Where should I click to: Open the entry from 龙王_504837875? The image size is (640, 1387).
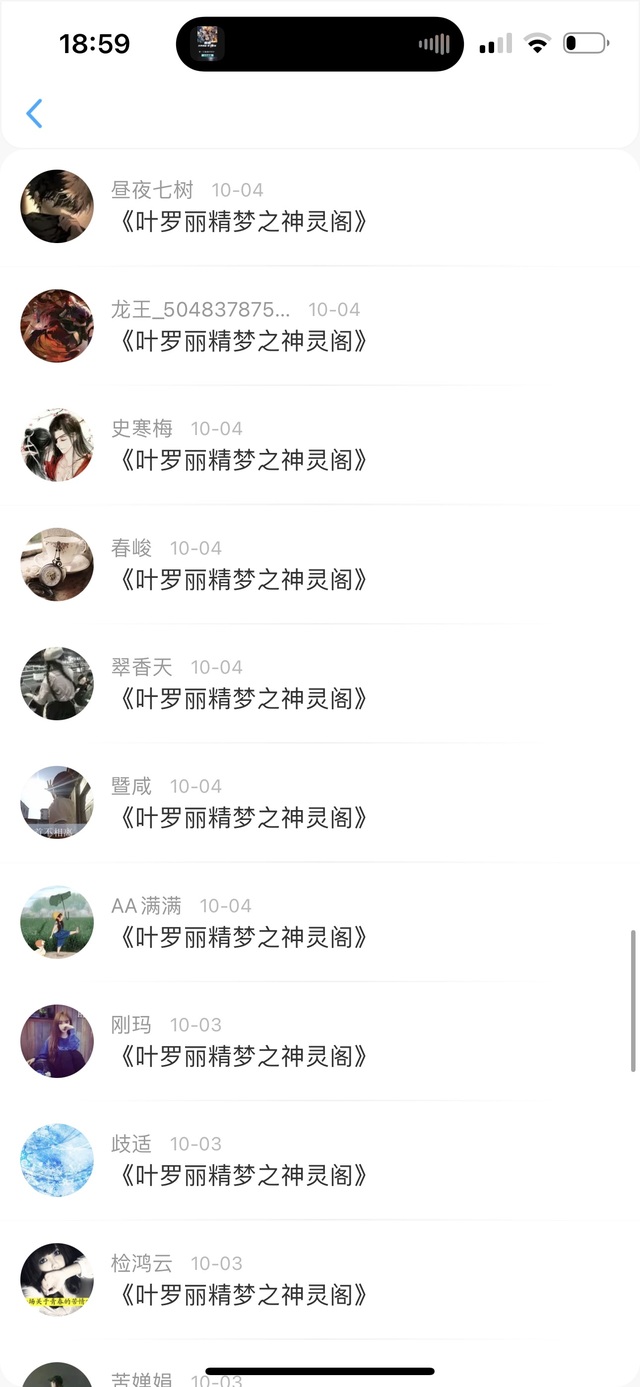[320, 326]
